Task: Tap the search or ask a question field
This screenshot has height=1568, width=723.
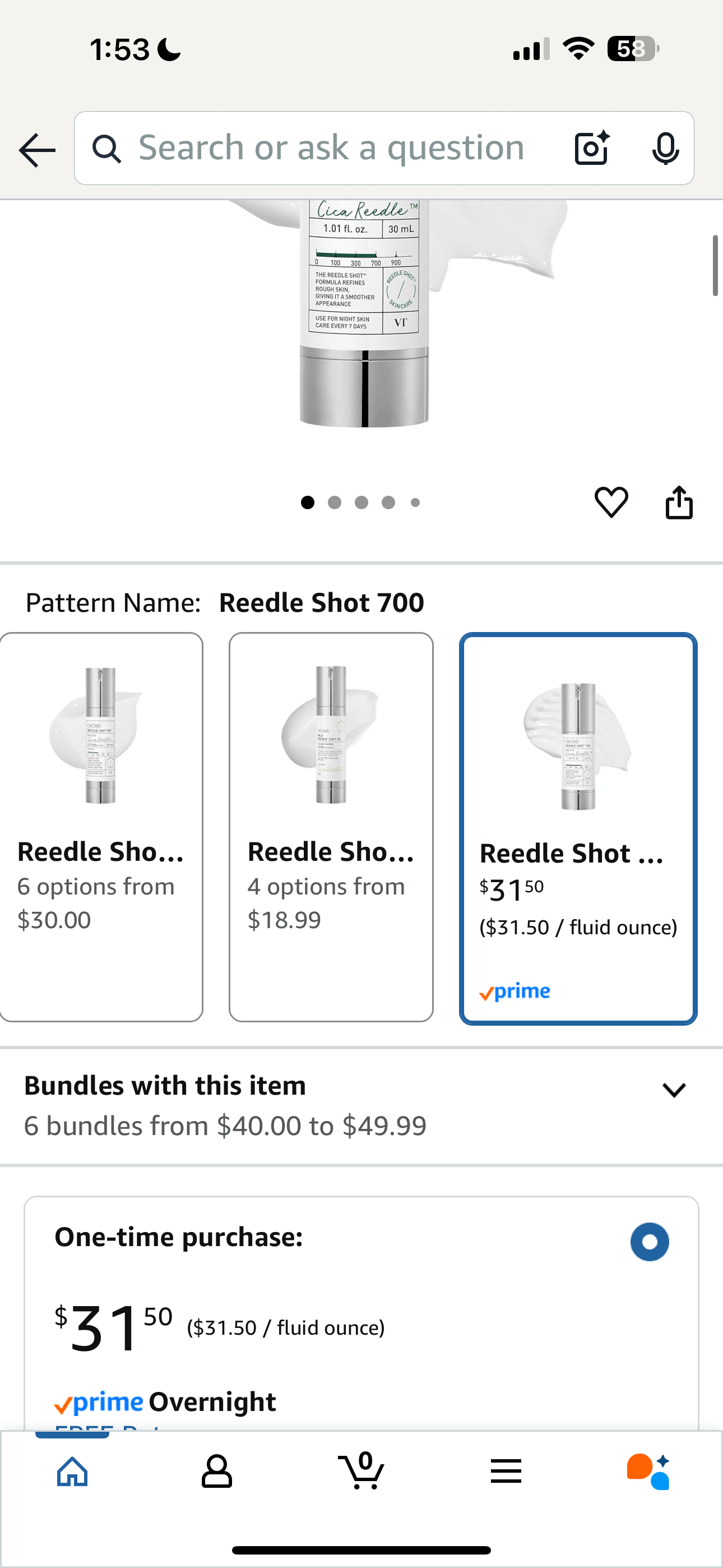Action: [331, 148]
